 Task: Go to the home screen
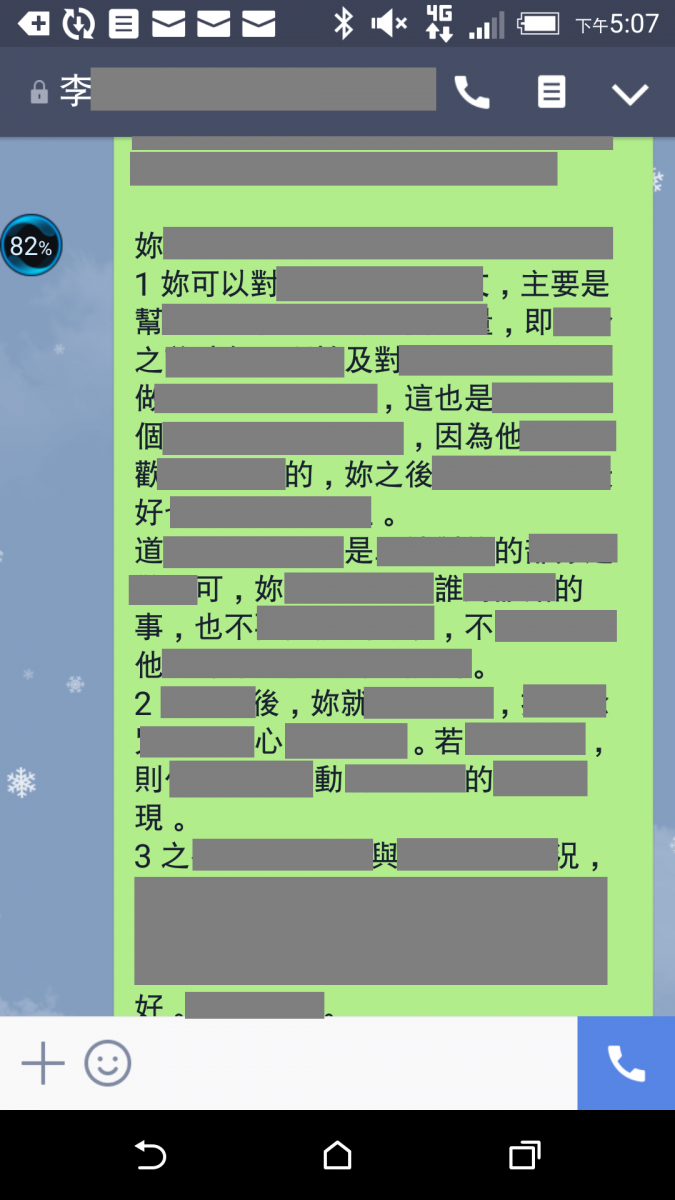coord(338,1155)
